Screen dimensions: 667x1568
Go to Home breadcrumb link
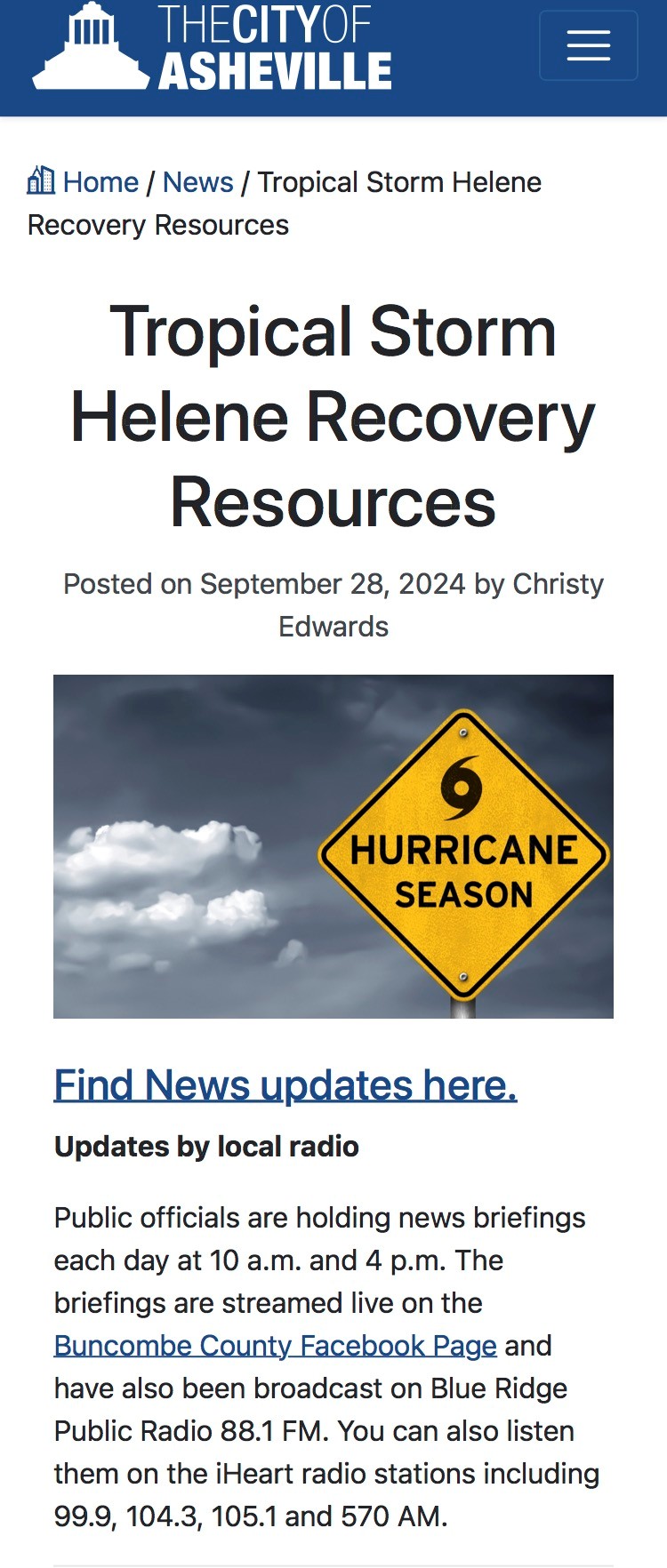(x=100, y=182)
